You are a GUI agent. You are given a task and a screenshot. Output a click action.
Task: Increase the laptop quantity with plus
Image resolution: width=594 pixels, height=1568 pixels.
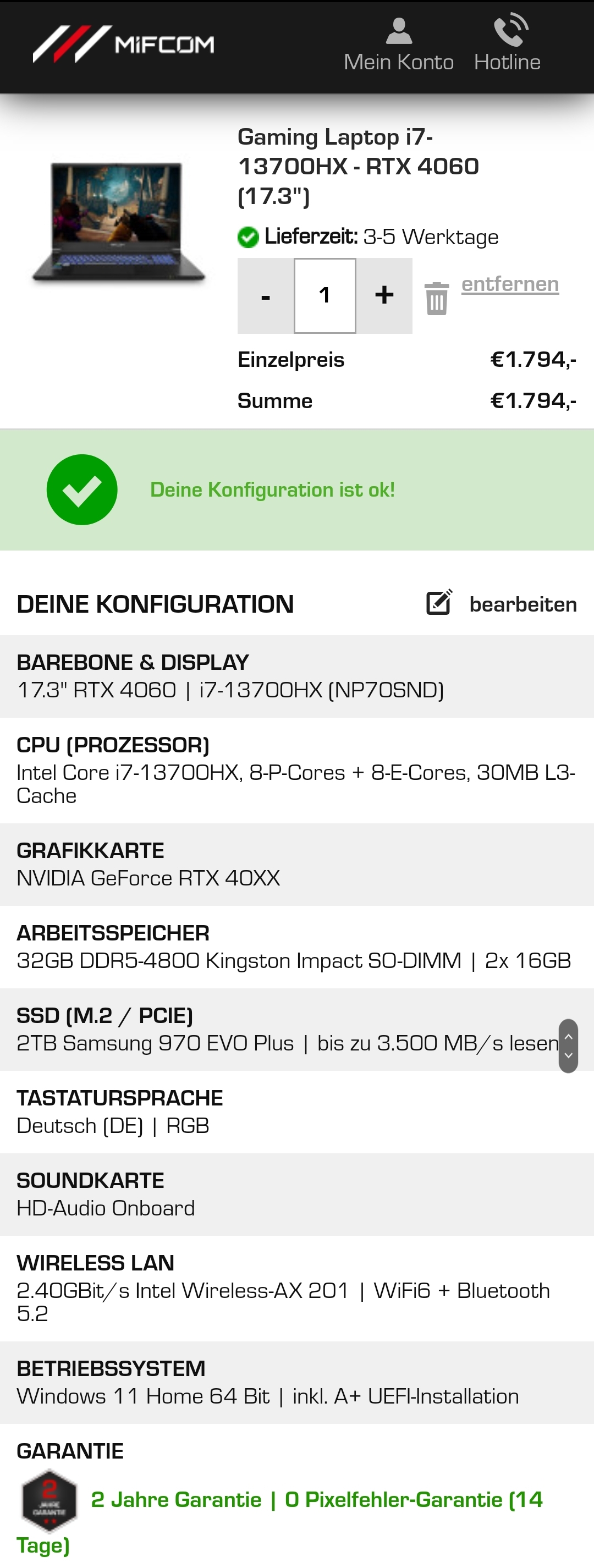384,296
